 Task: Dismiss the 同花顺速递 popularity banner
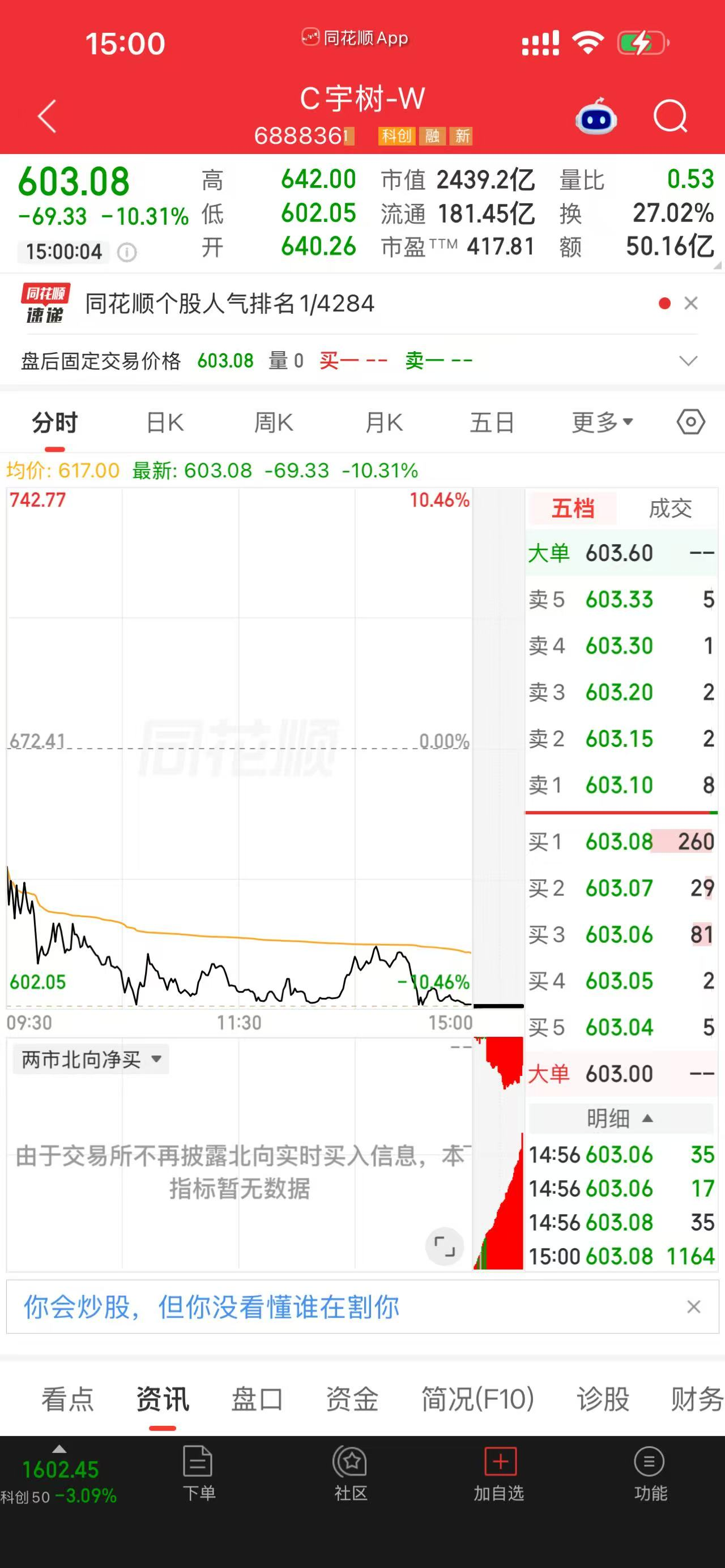[691, 303]
